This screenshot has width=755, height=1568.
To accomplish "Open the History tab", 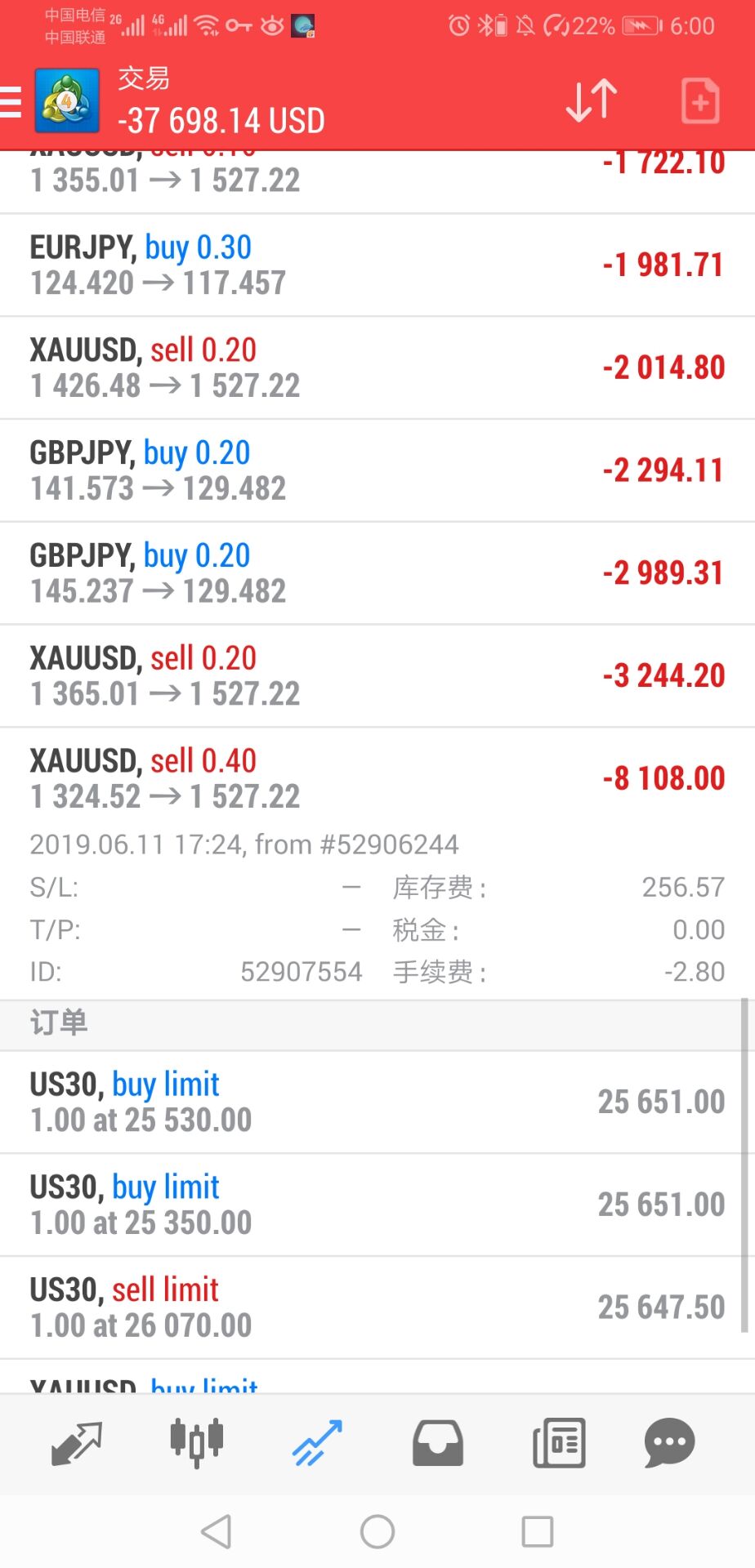I will (x=438, y=1443).
